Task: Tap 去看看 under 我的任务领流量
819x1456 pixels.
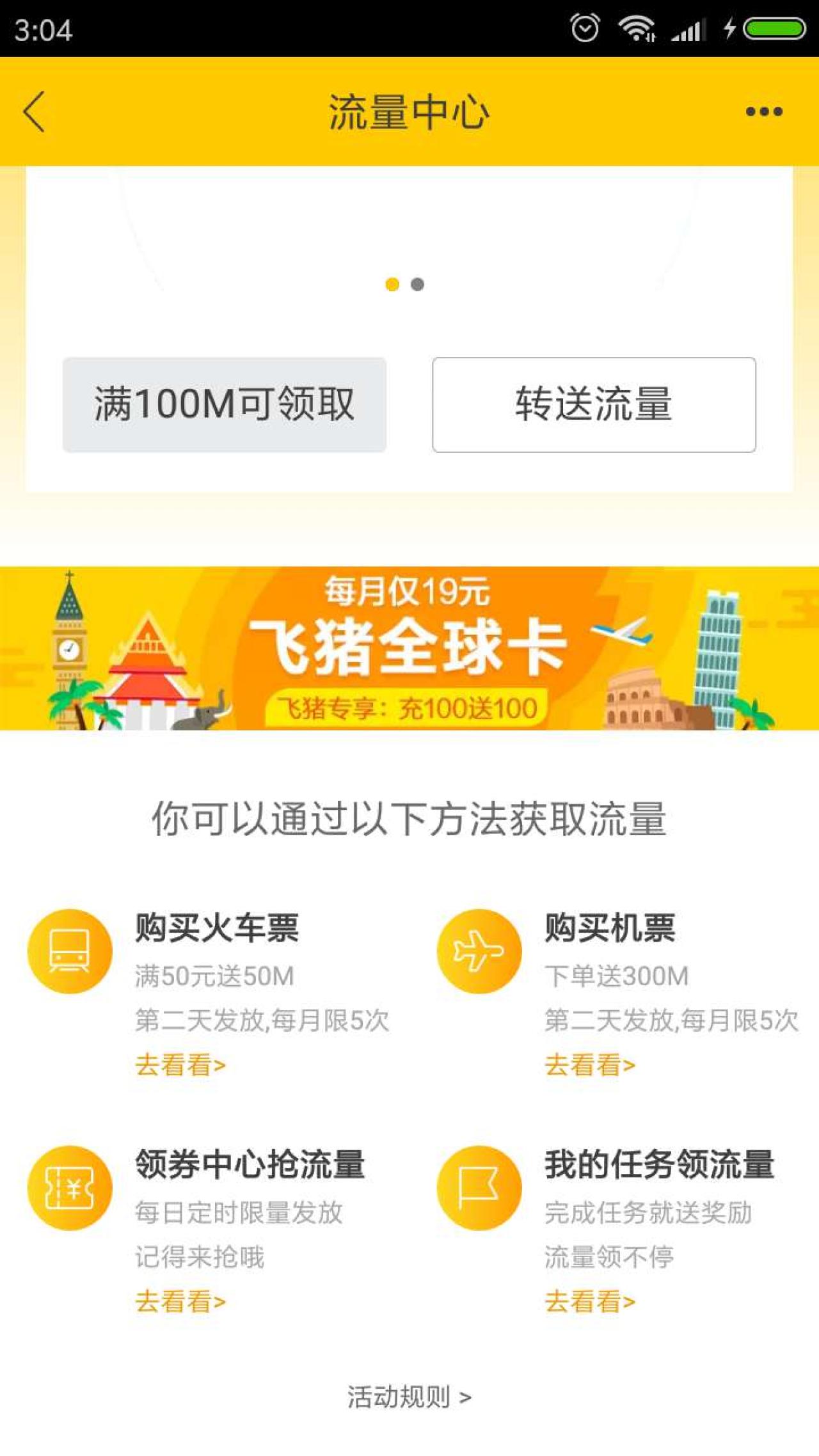Action: click(590, 1301)
